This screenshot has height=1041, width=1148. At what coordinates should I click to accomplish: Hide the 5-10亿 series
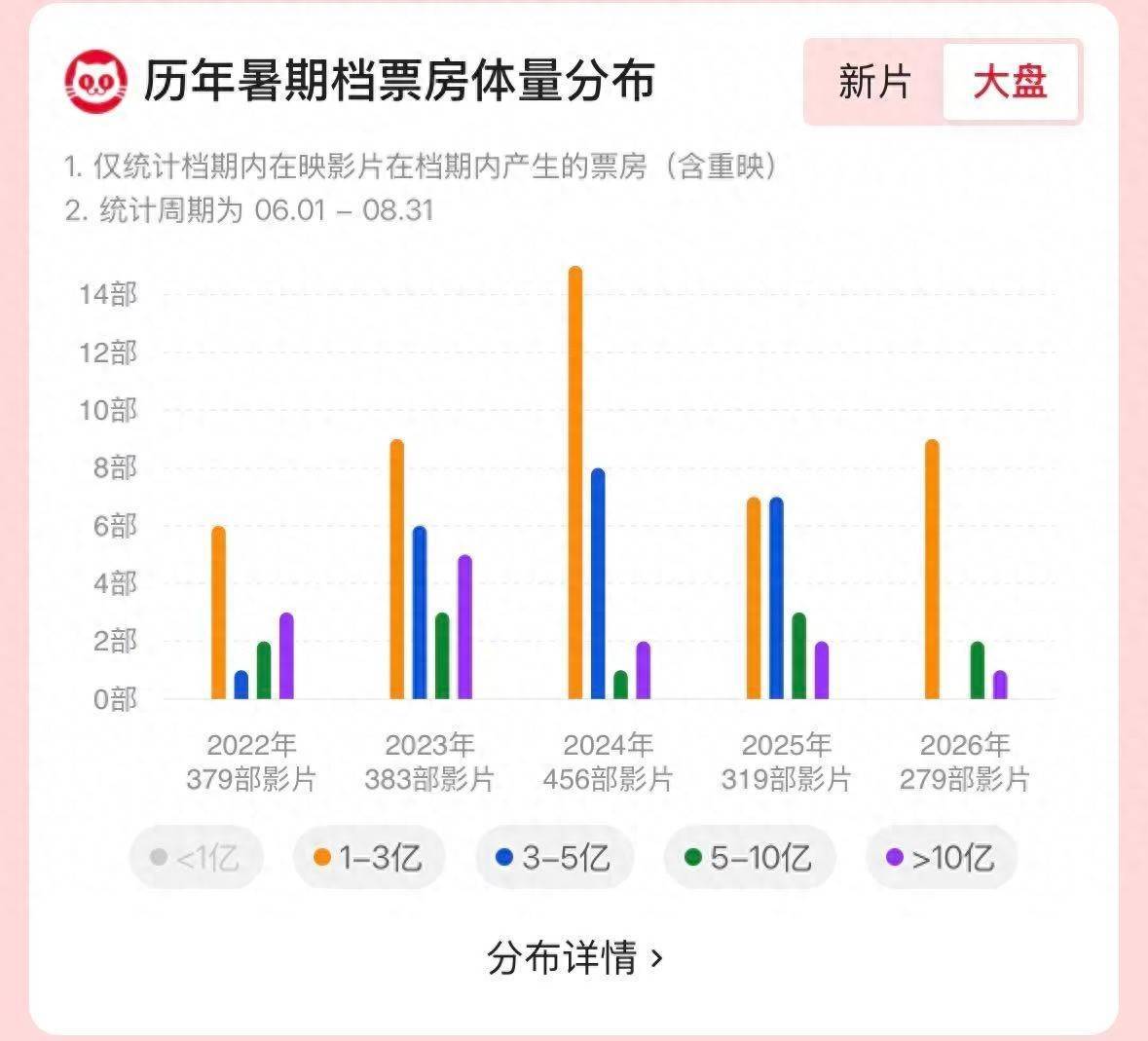point(750,857)
